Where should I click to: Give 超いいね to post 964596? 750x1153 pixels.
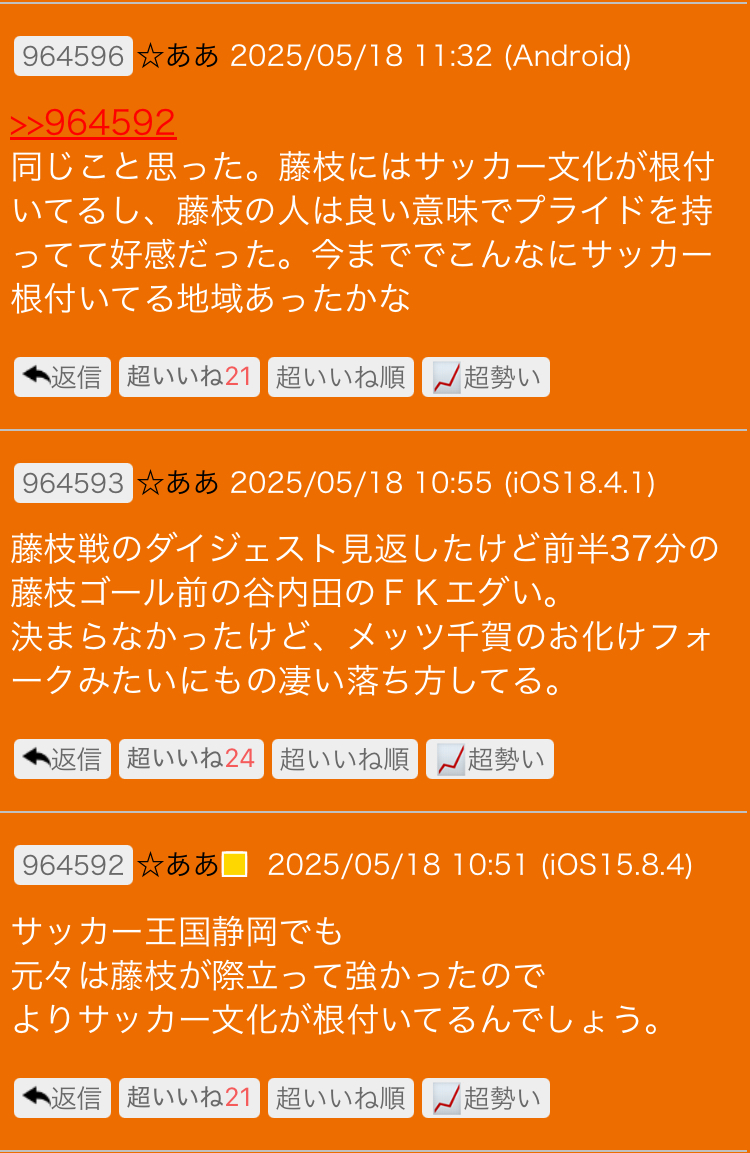(x=189, y=377)
